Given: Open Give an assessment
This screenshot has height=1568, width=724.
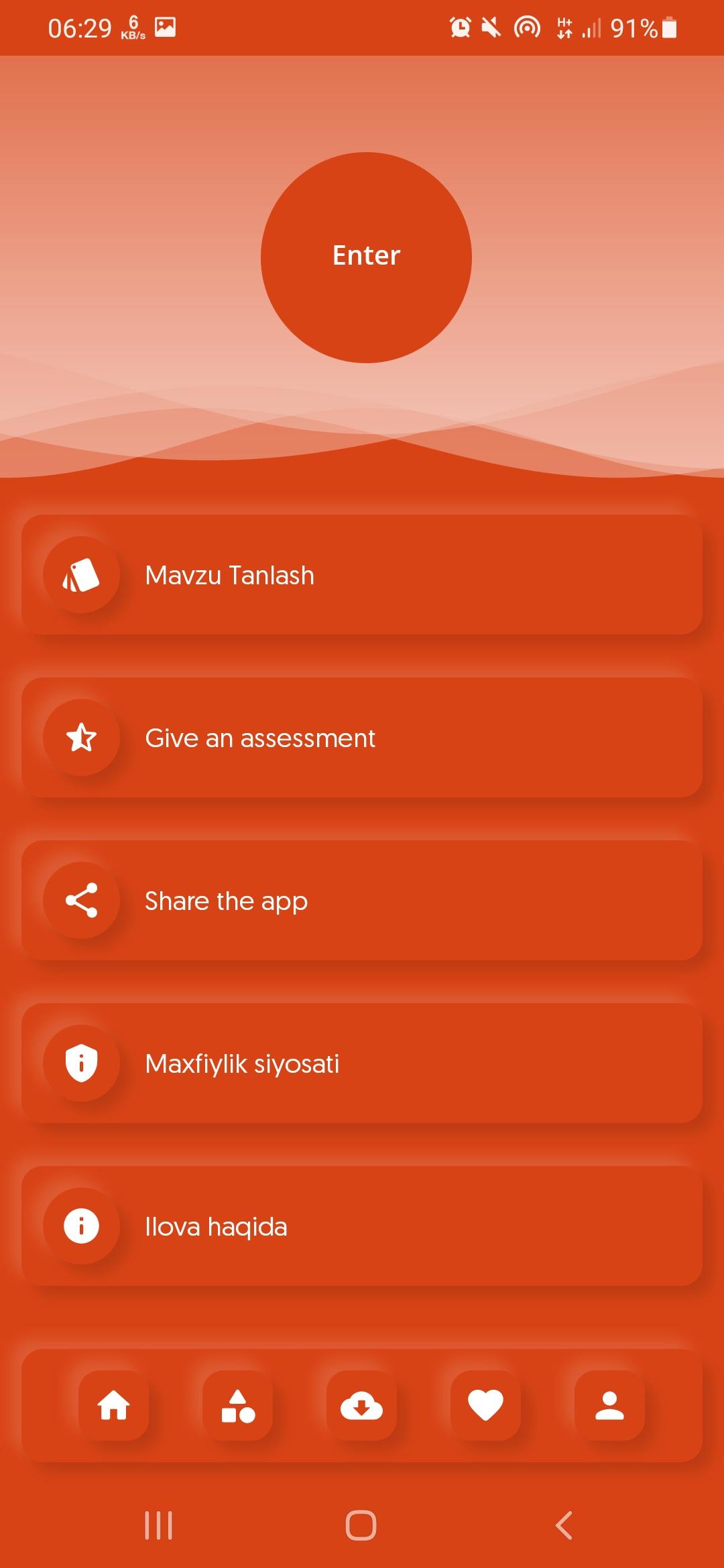Looking at the screenshot, I should (362, 738).
